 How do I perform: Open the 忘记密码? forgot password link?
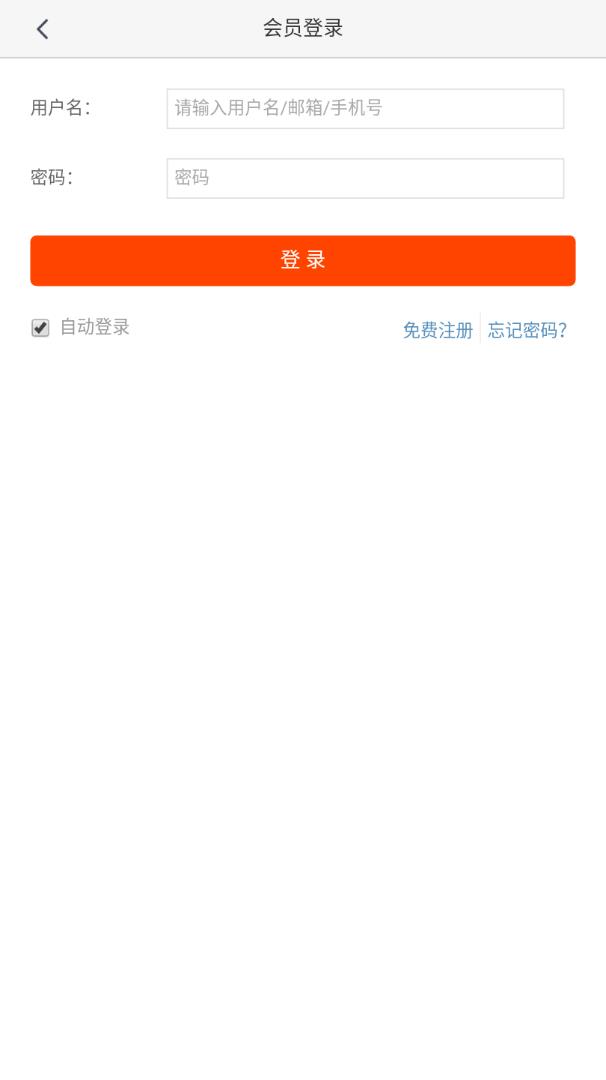point(527,331)
